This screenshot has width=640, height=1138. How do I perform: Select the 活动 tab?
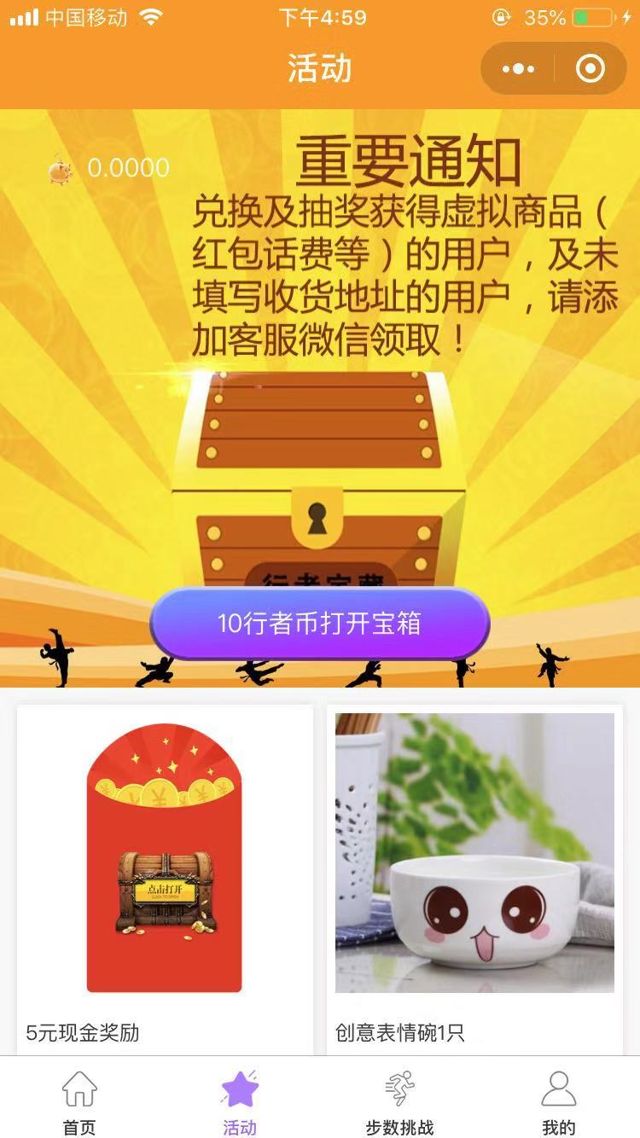coord(240,1100)
